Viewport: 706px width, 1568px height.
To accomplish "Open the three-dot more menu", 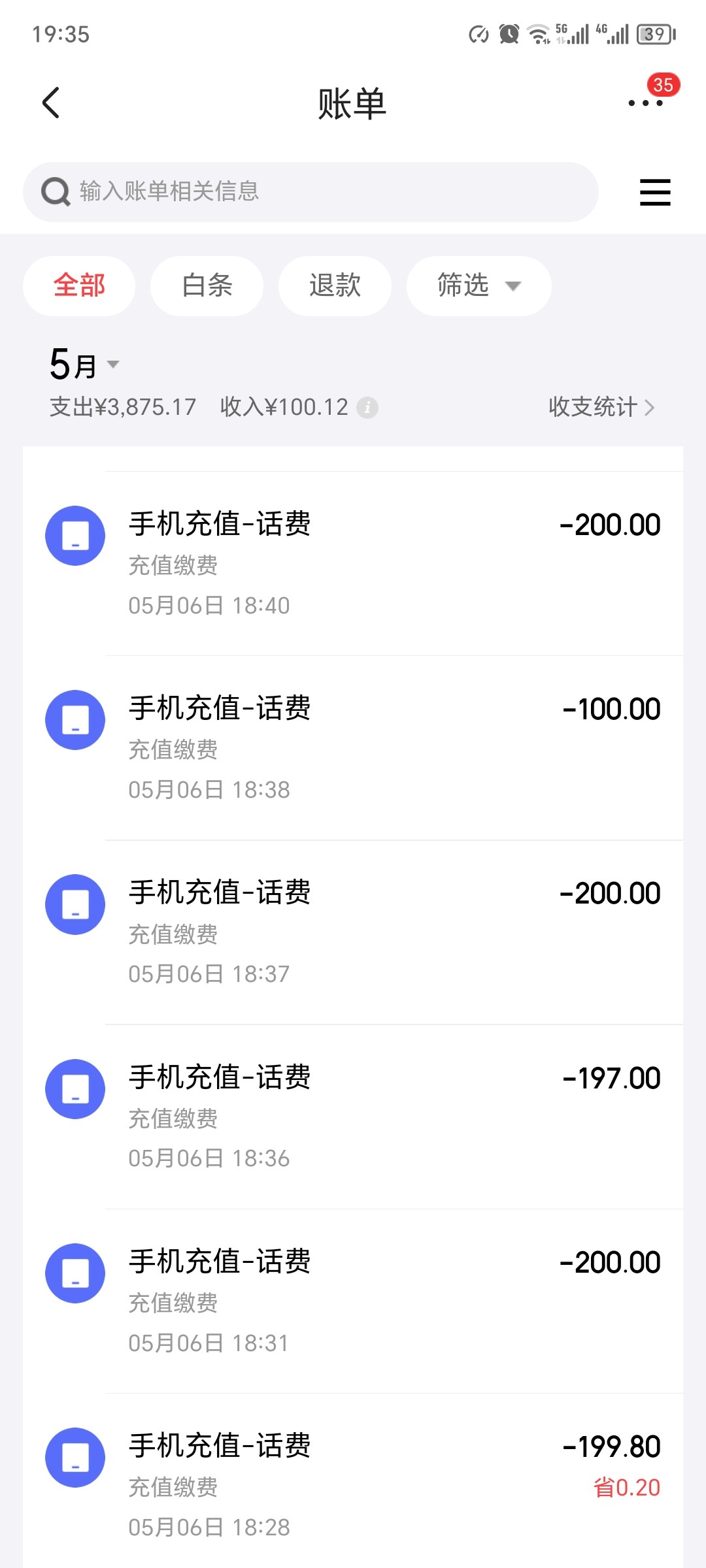I will click(x=645, y=103).
